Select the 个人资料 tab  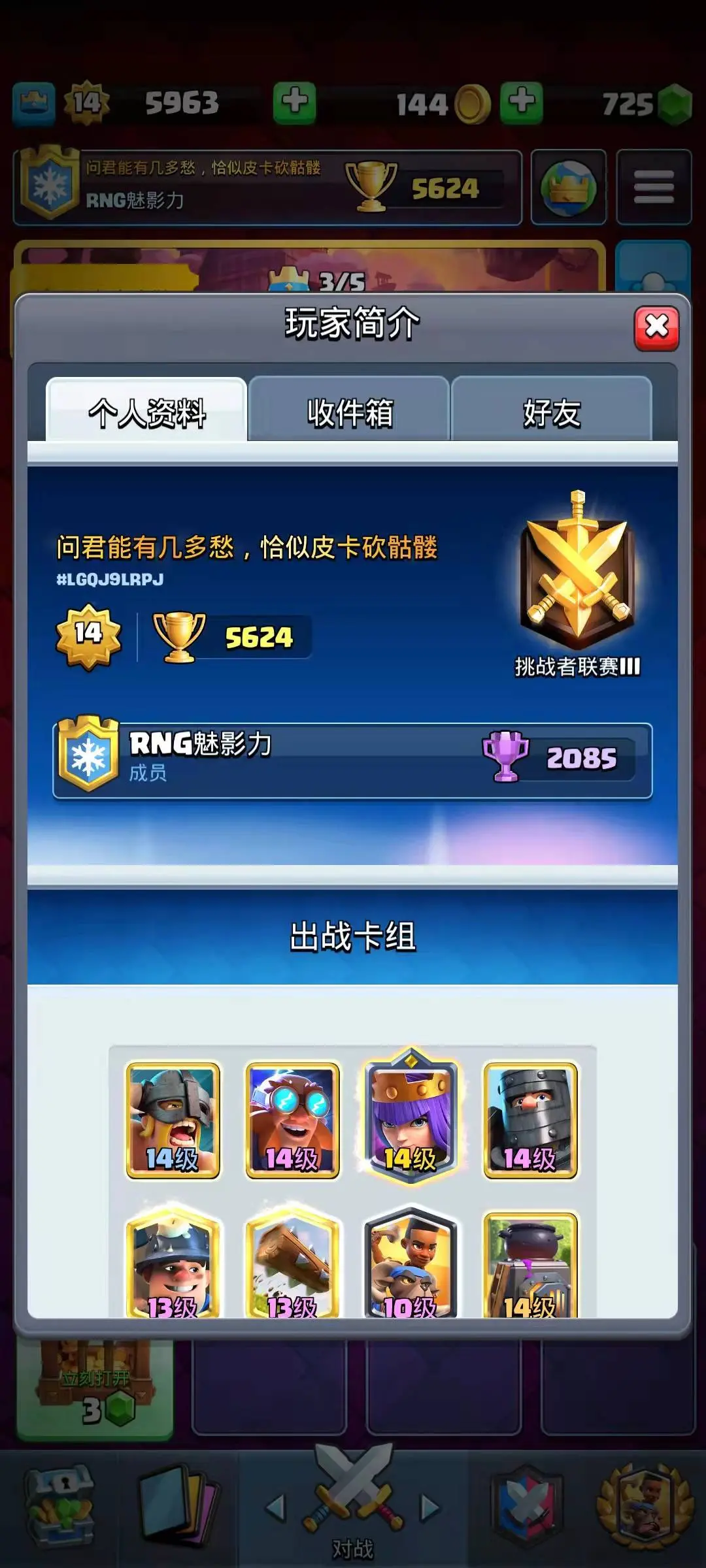point(147,410)
